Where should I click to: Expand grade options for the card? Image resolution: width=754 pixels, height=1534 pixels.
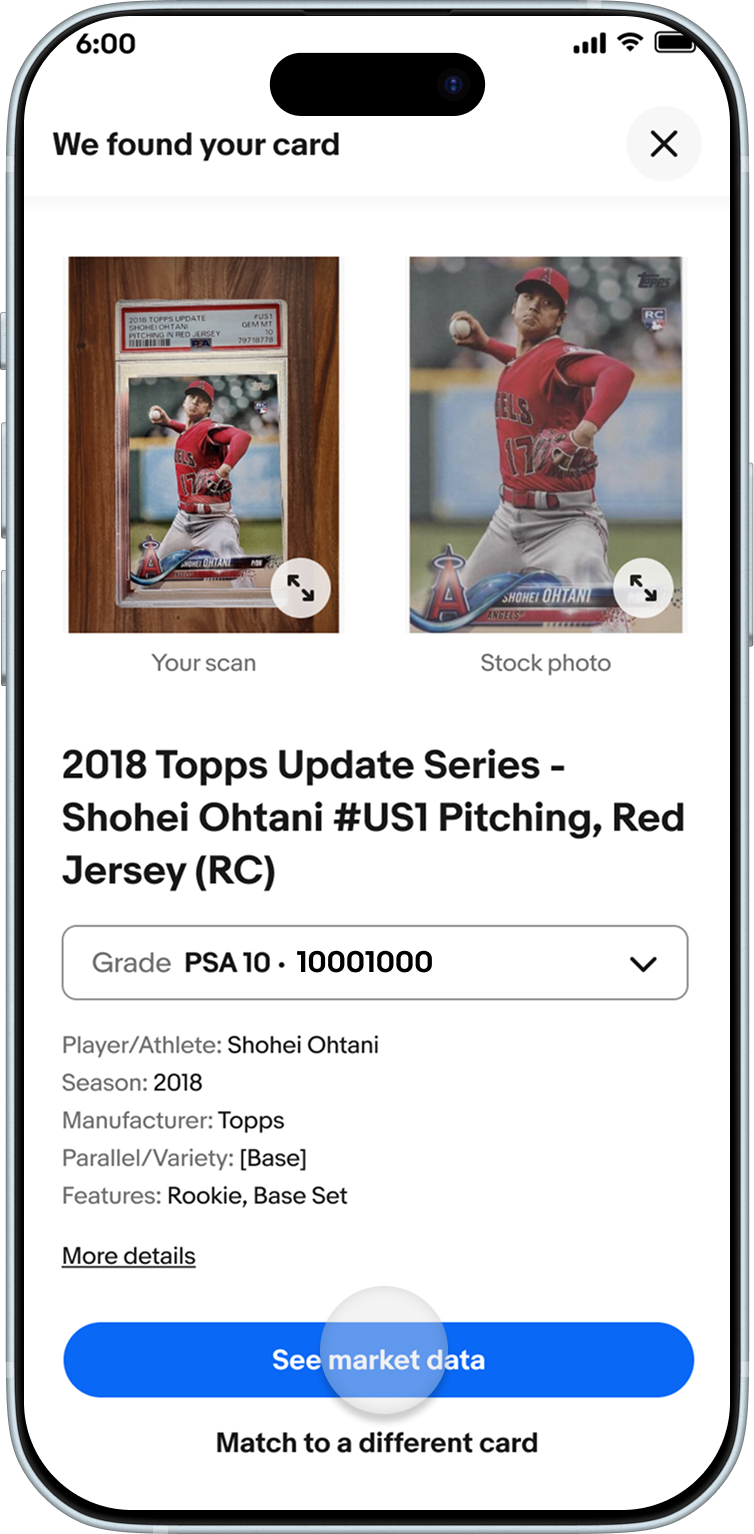(x=376, y=962)
